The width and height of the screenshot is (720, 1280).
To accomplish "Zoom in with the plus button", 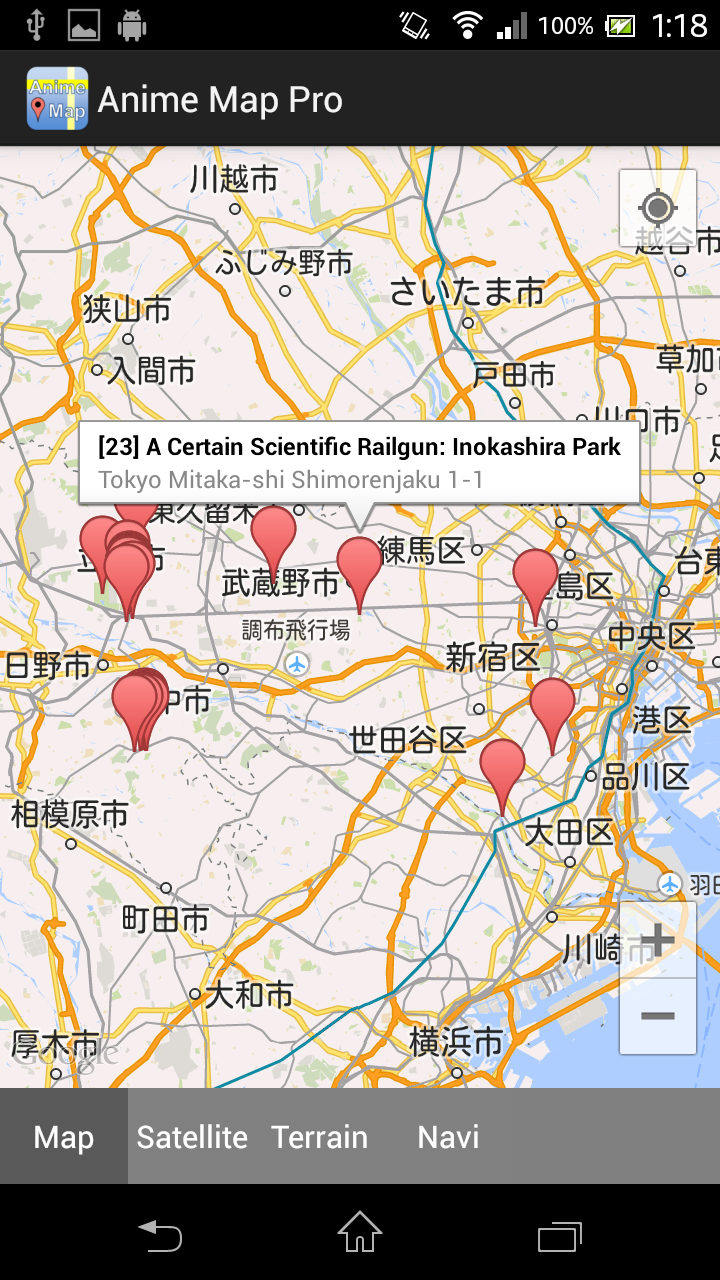I will click(x=657, y=940).
